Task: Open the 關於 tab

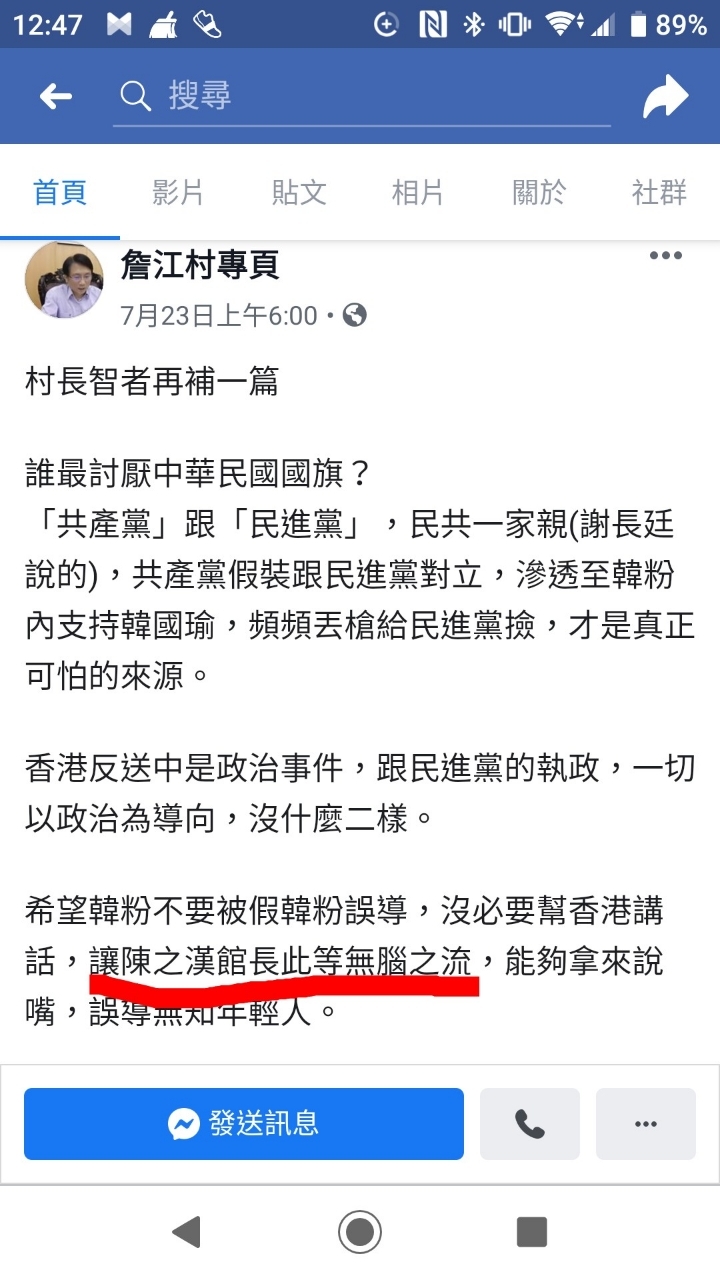Action: [x=539, y=192]
